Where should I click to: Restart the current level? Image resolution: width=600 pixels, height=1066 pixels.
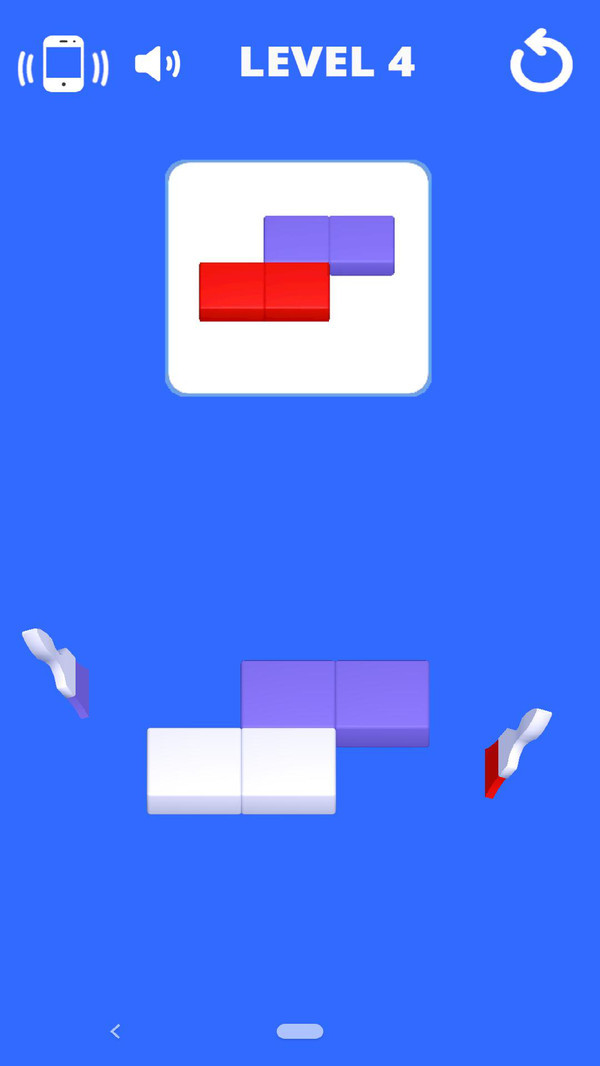(541, 63)
